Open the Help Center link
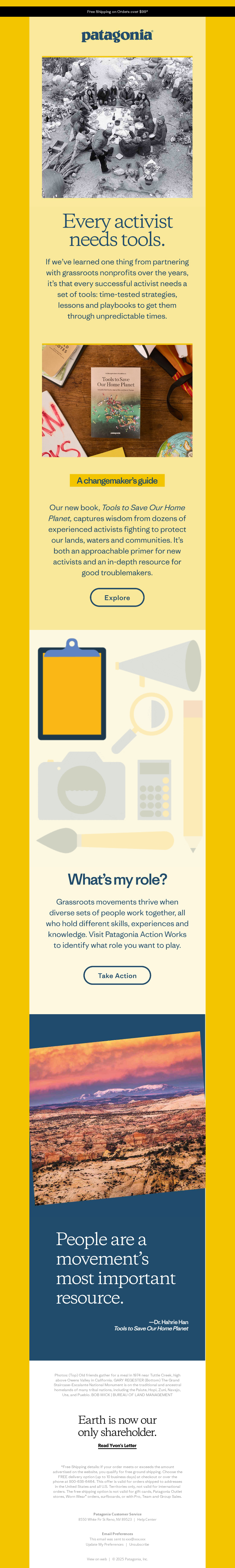This screenshot has height=1568, width=235. tap(147, 1519)
